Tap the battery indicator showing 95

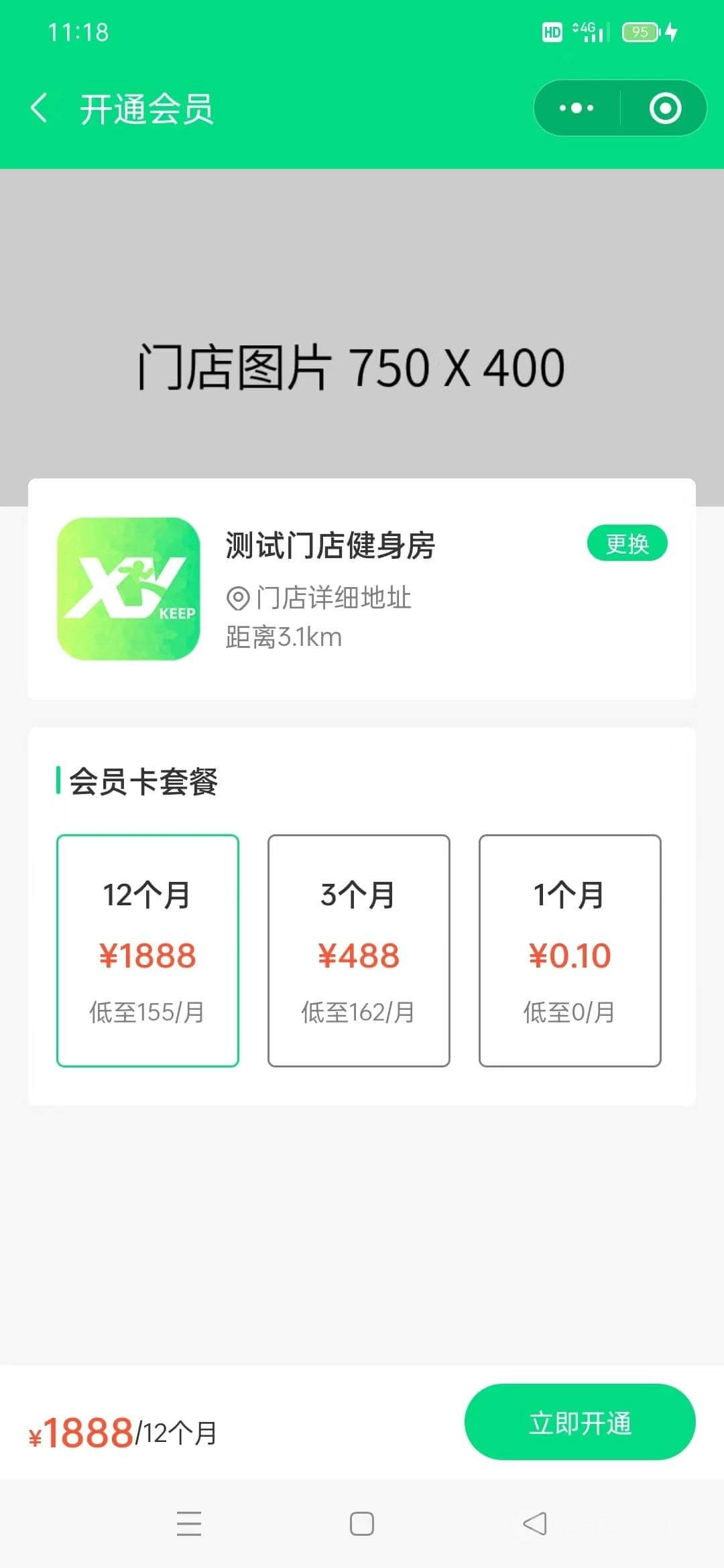pyautogui.click(x=640, y=32)
